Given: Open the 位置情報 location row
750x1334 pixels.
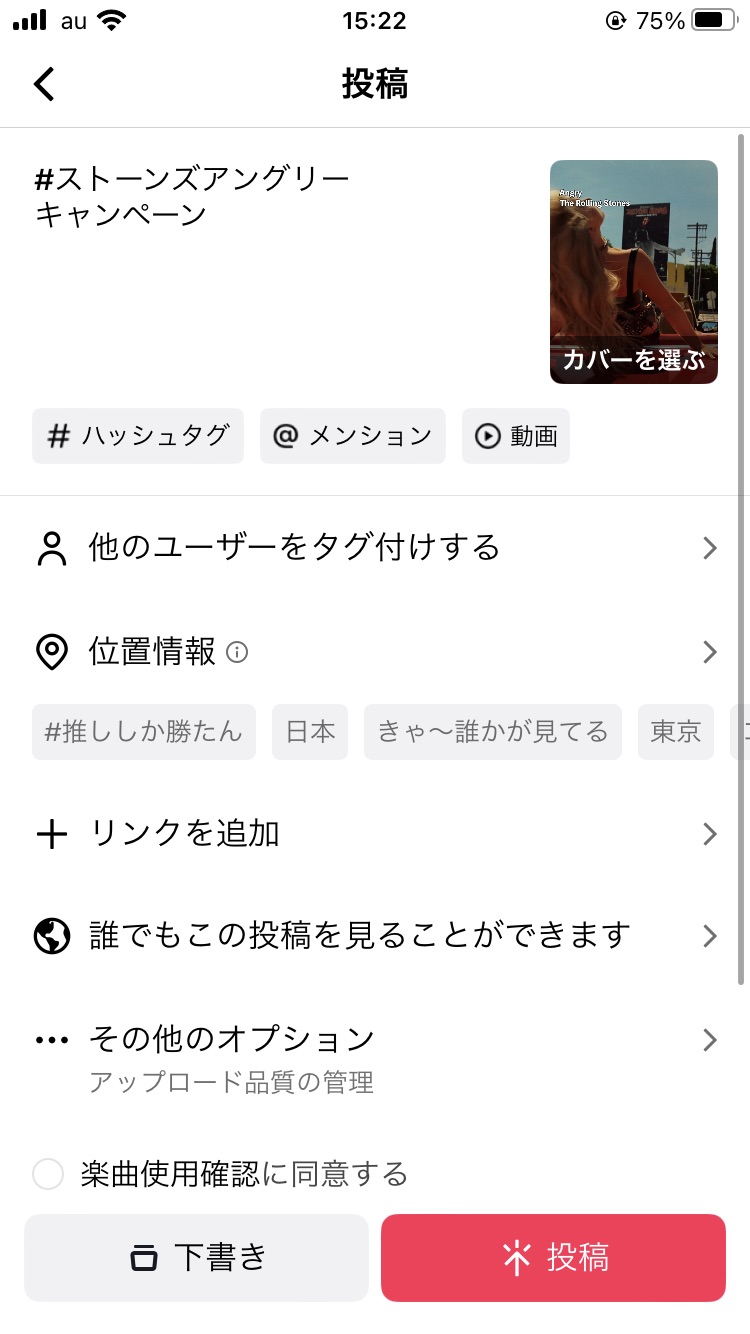Looking at the screenshot, I should point(375,652).
